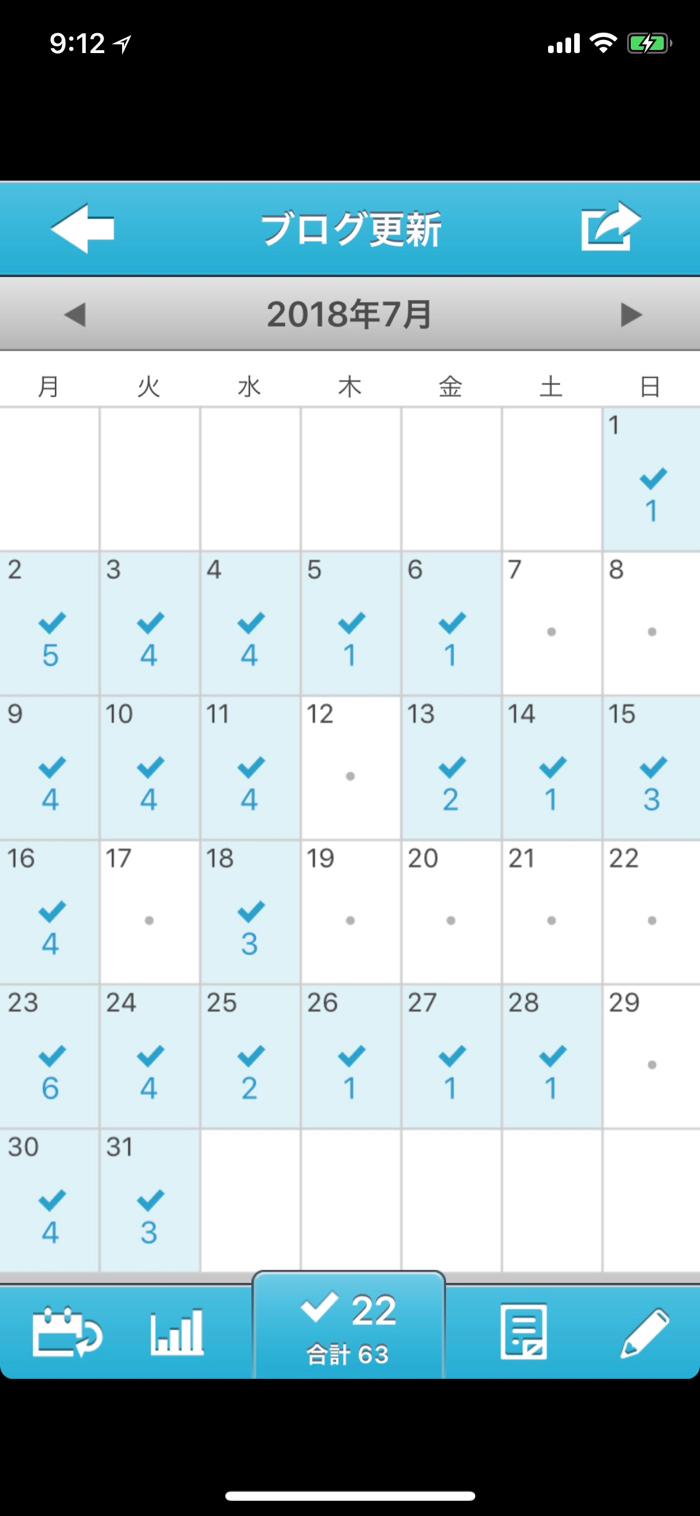Screen dimensions: 700x1516
Task: Open the notes document icon
Action: pyautogui.click(x=524, y=1332)
